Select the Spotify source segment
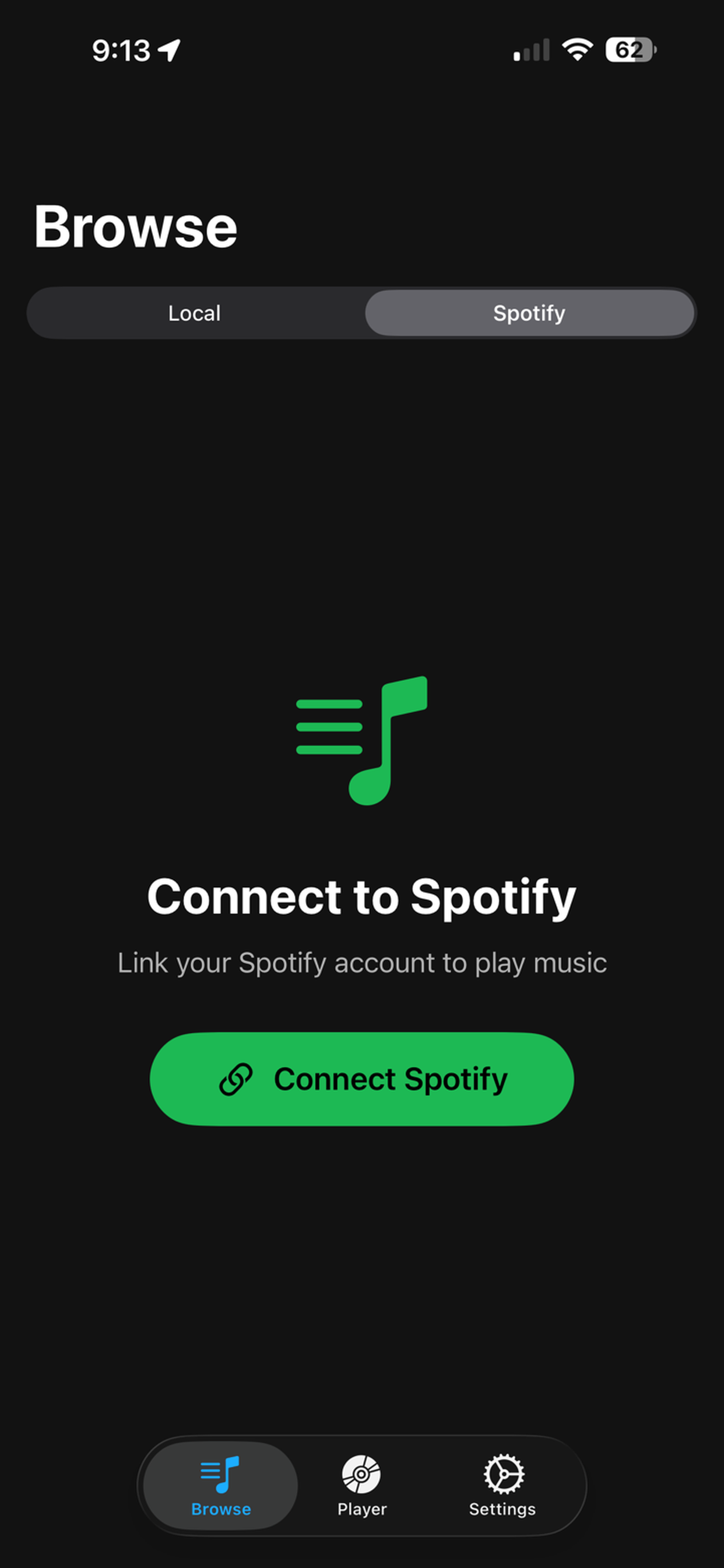The height and width of the screenshot is (1568, 724). tap(529, 313)
